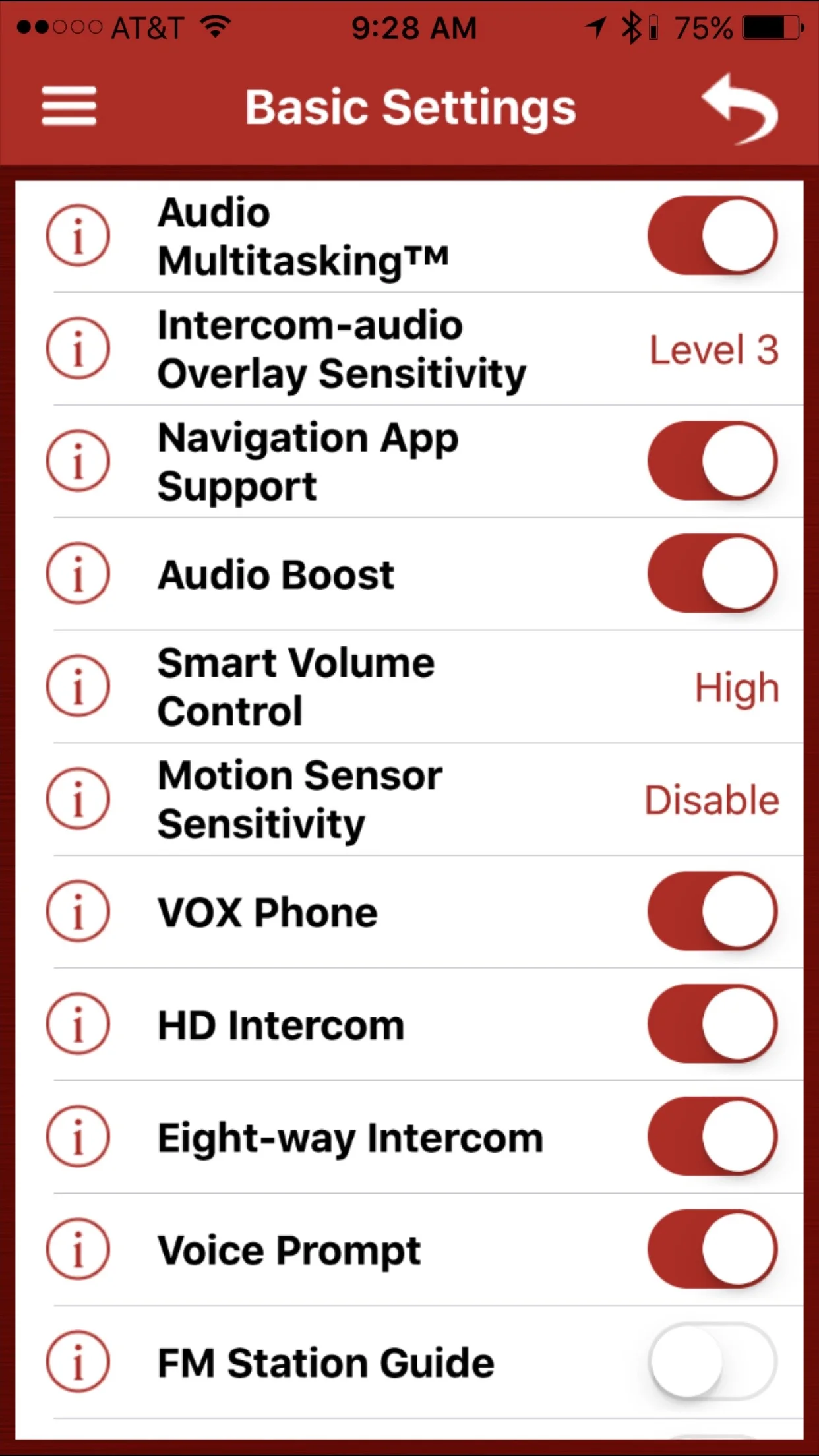View info about HD Intercom
Screen dimensions: 819x1456
78,1024
